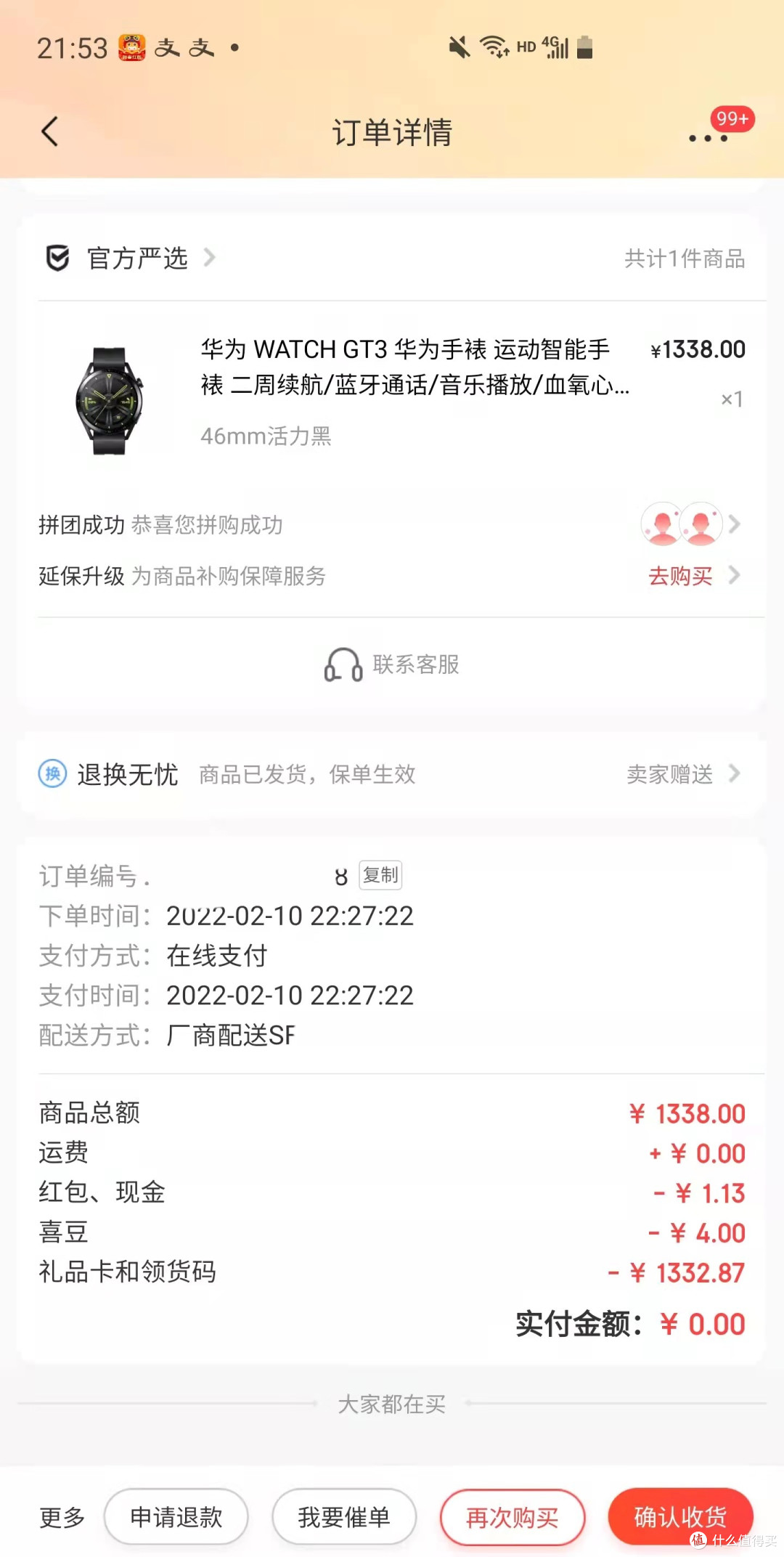Expand the 卖家赠送 insurance chevron
Viewport: 784px width, 1557px height.
[735, 774]
